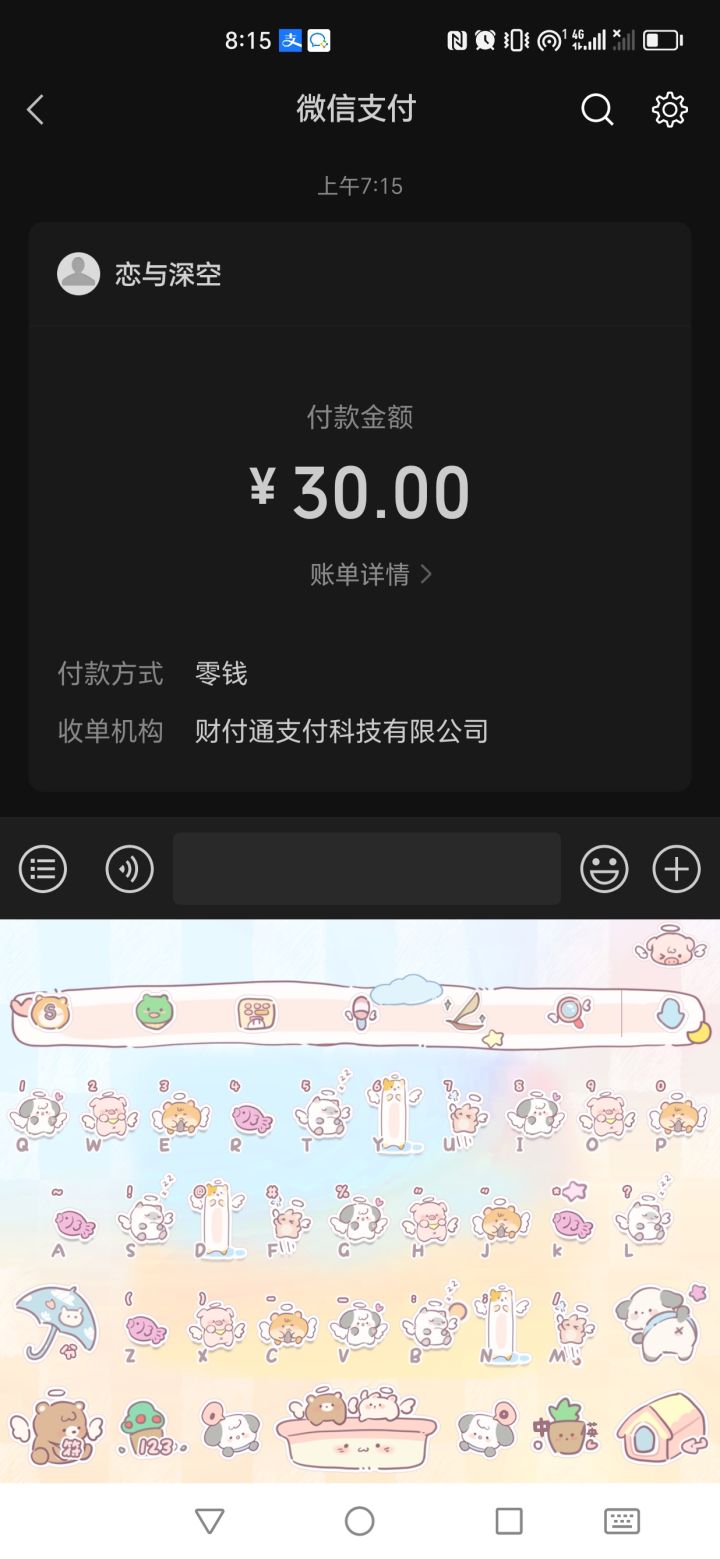Viewport: 720px width, 1559px height.
Task: Open the transaction list icon in the chat bar
Action: click(x=42, y=869)
